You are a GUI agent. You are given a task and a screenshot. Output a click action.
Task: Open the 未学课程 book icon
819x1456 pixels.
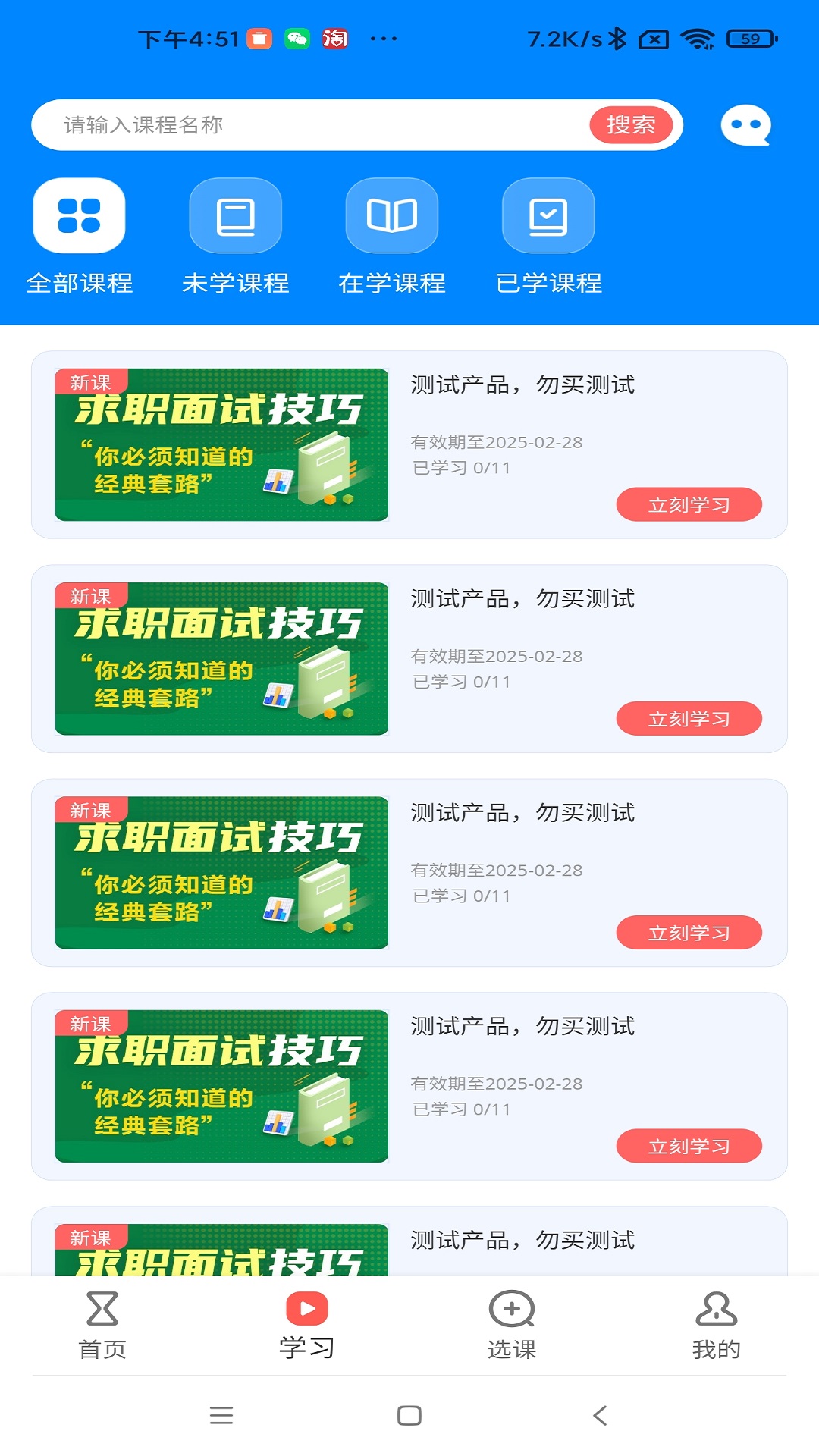[236, 216]
